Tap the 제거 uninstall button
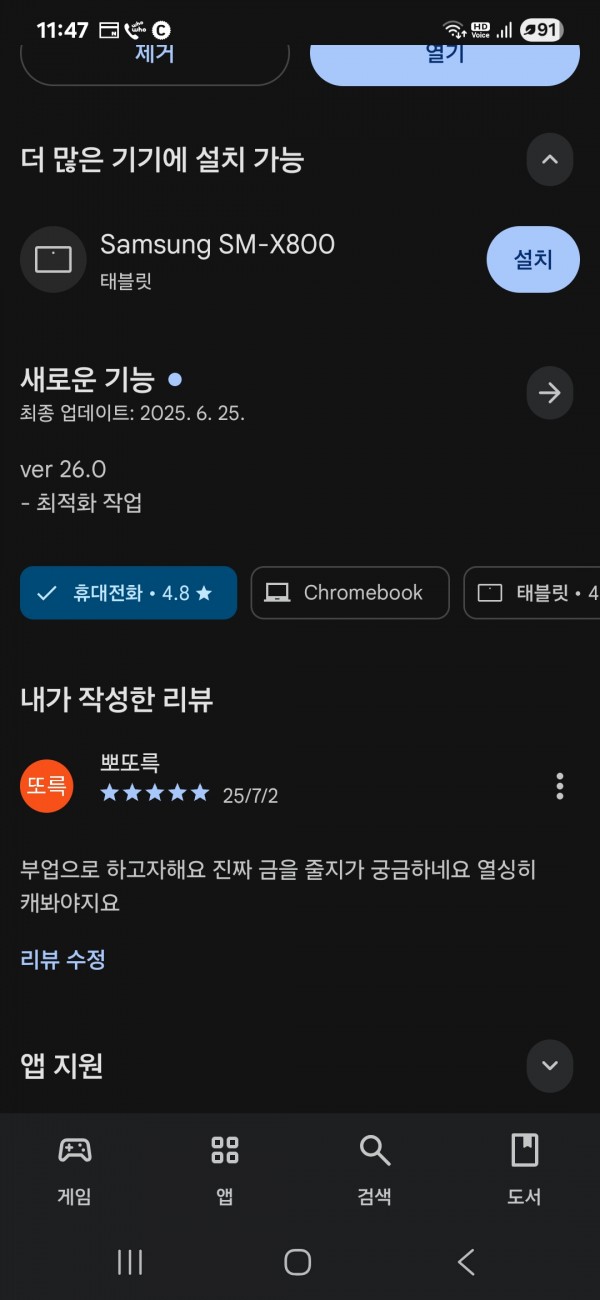Viewport: 600px width, 1300px height. pyautogui.click(x=155, y=62)
